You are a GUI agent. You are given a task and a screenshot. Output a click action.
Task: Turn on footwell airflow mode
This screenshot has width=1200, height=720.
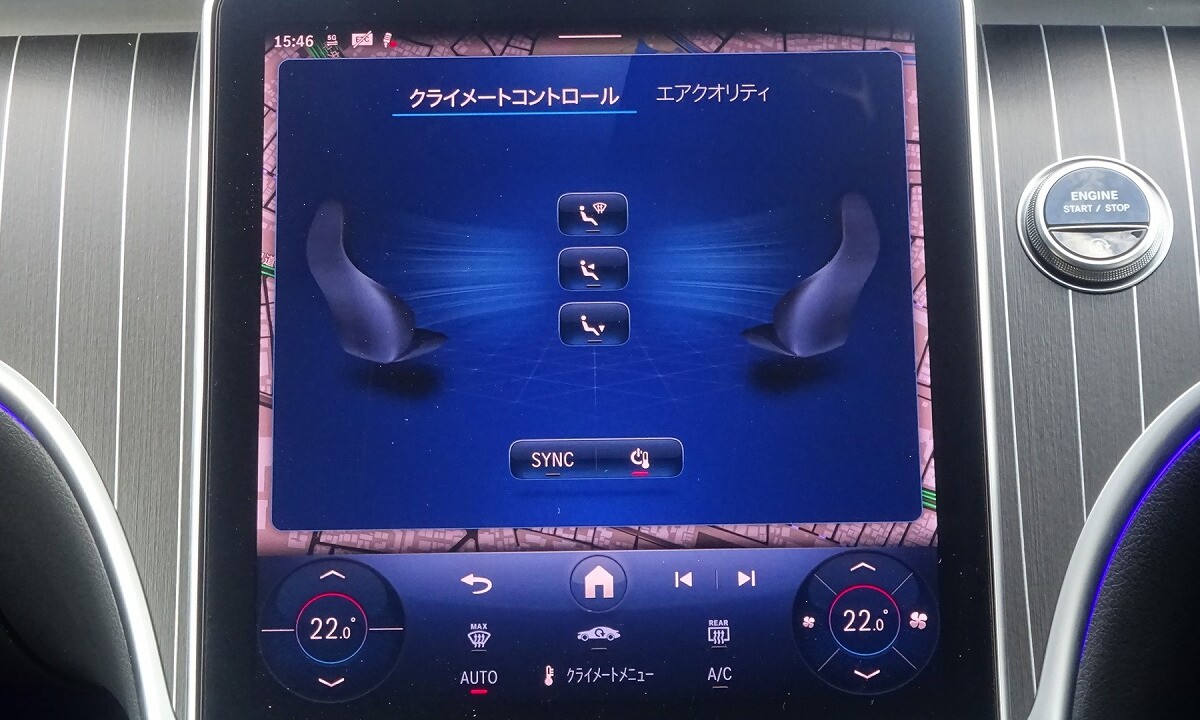click(593, 324)
